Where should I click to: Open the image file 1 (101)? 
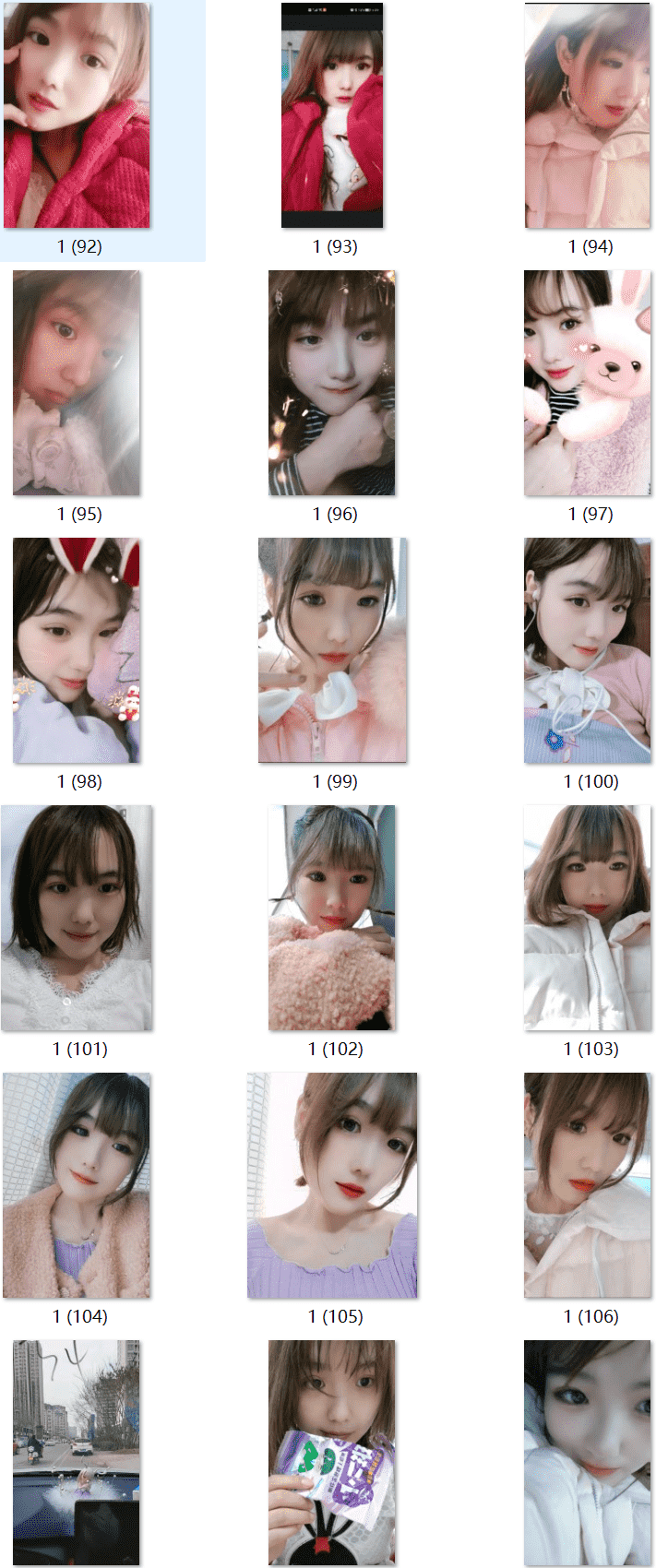[77, 918]
